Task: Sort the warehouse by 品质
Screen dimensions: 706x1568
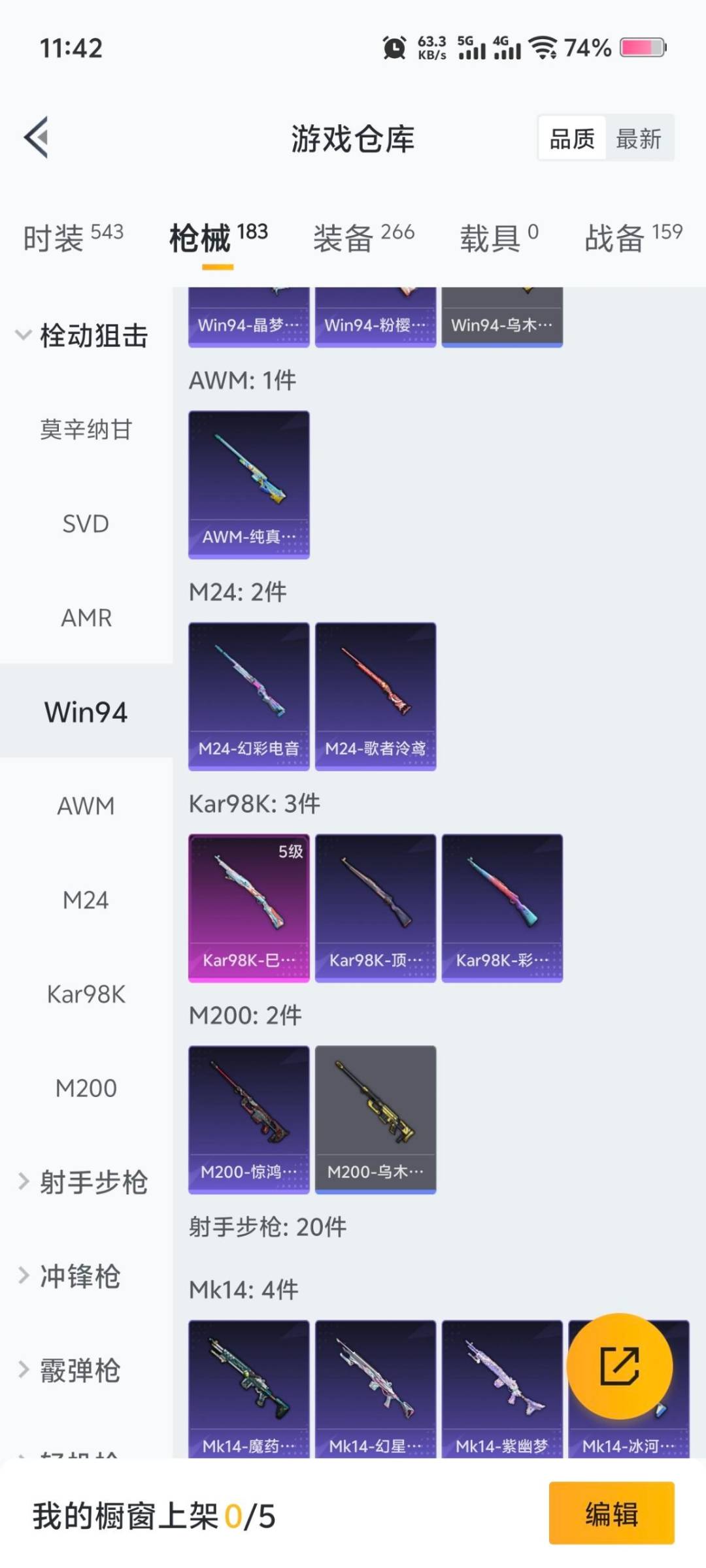Action: pyautogui.click(x=572, y=139)
